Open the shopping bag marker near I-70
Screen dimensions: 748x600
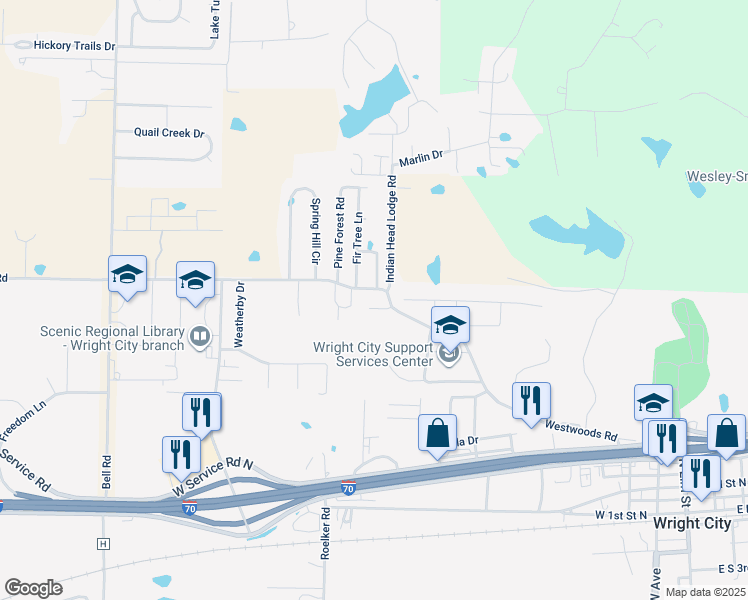coord(436,434)
